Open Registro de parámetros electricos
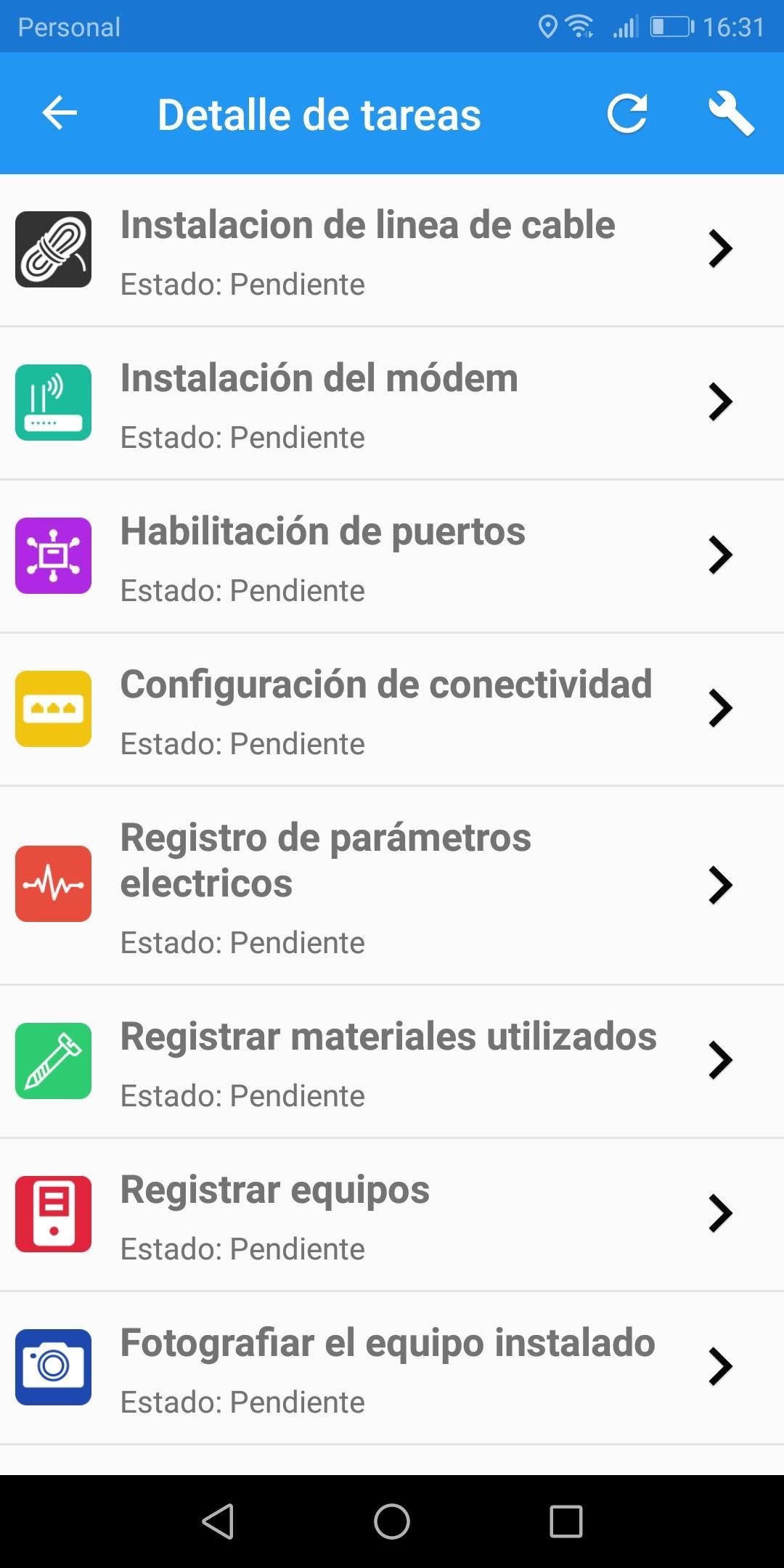Image resolution: width=784 pixels, height=1568 pixels. tap(392, 886)
